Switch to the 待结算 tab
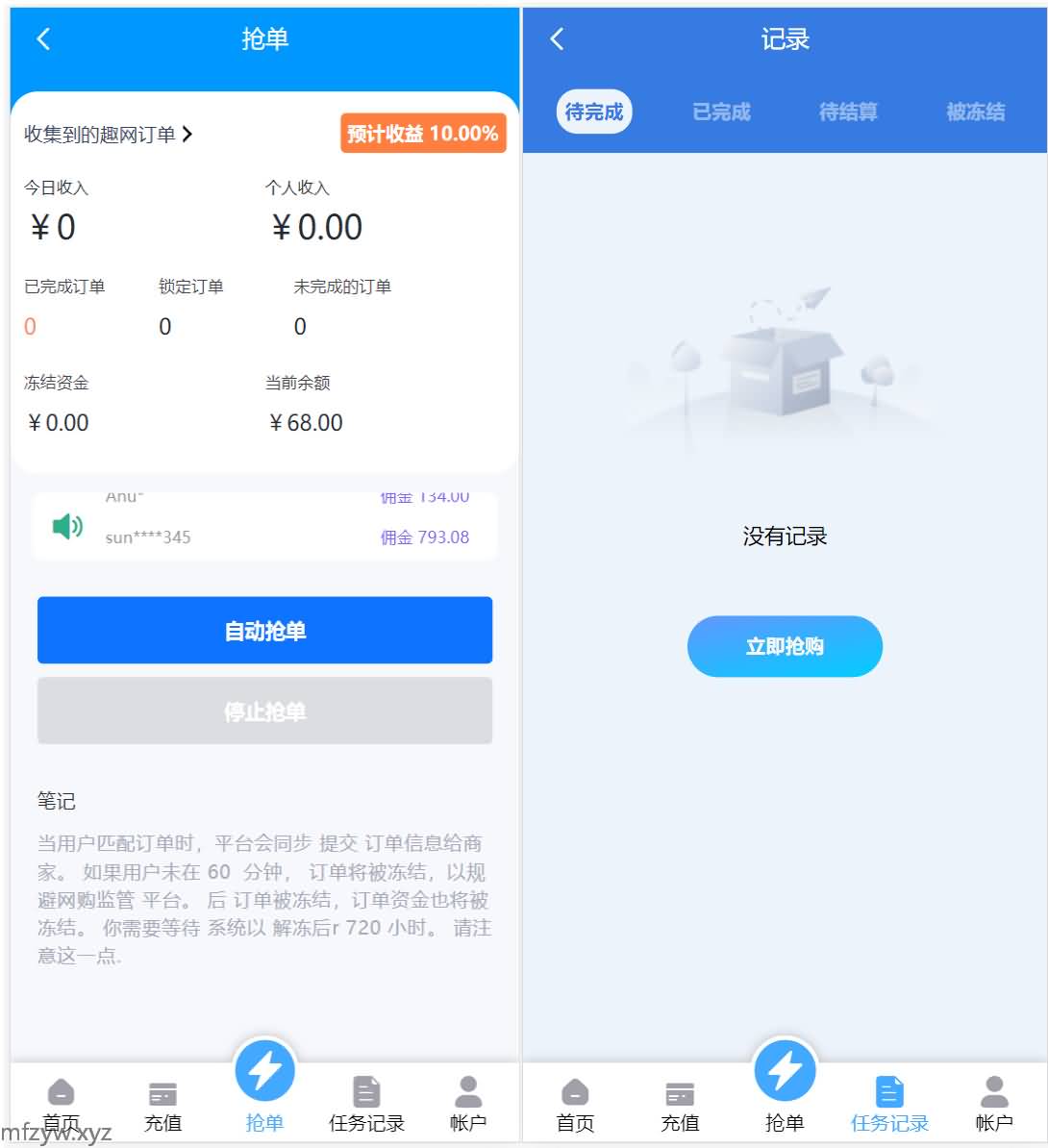Viewport: 1048px width, 1148px height. [x=848, y=112]
